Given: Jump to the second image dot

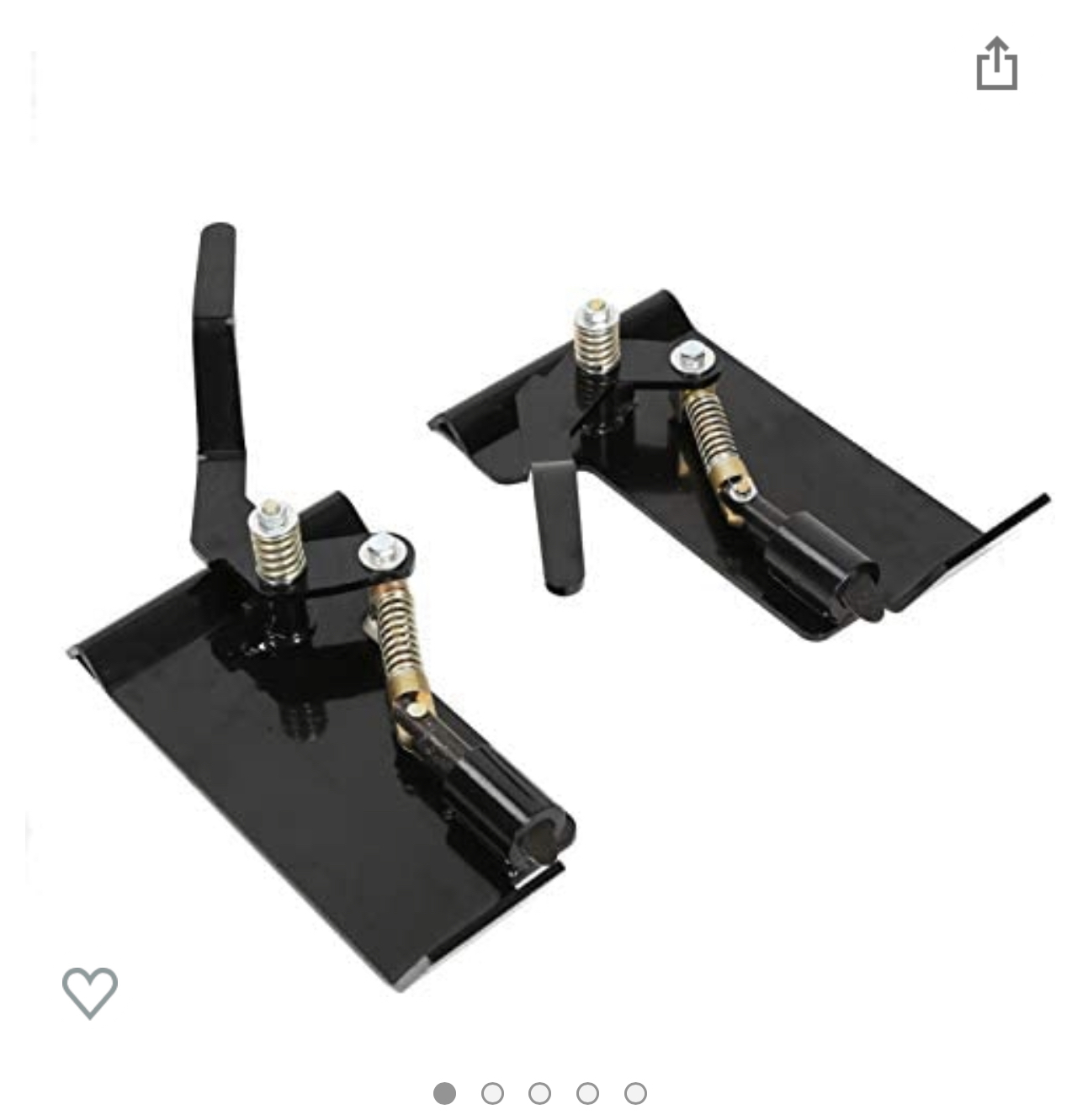Looking at the screenshot, I should [492, 1093].
